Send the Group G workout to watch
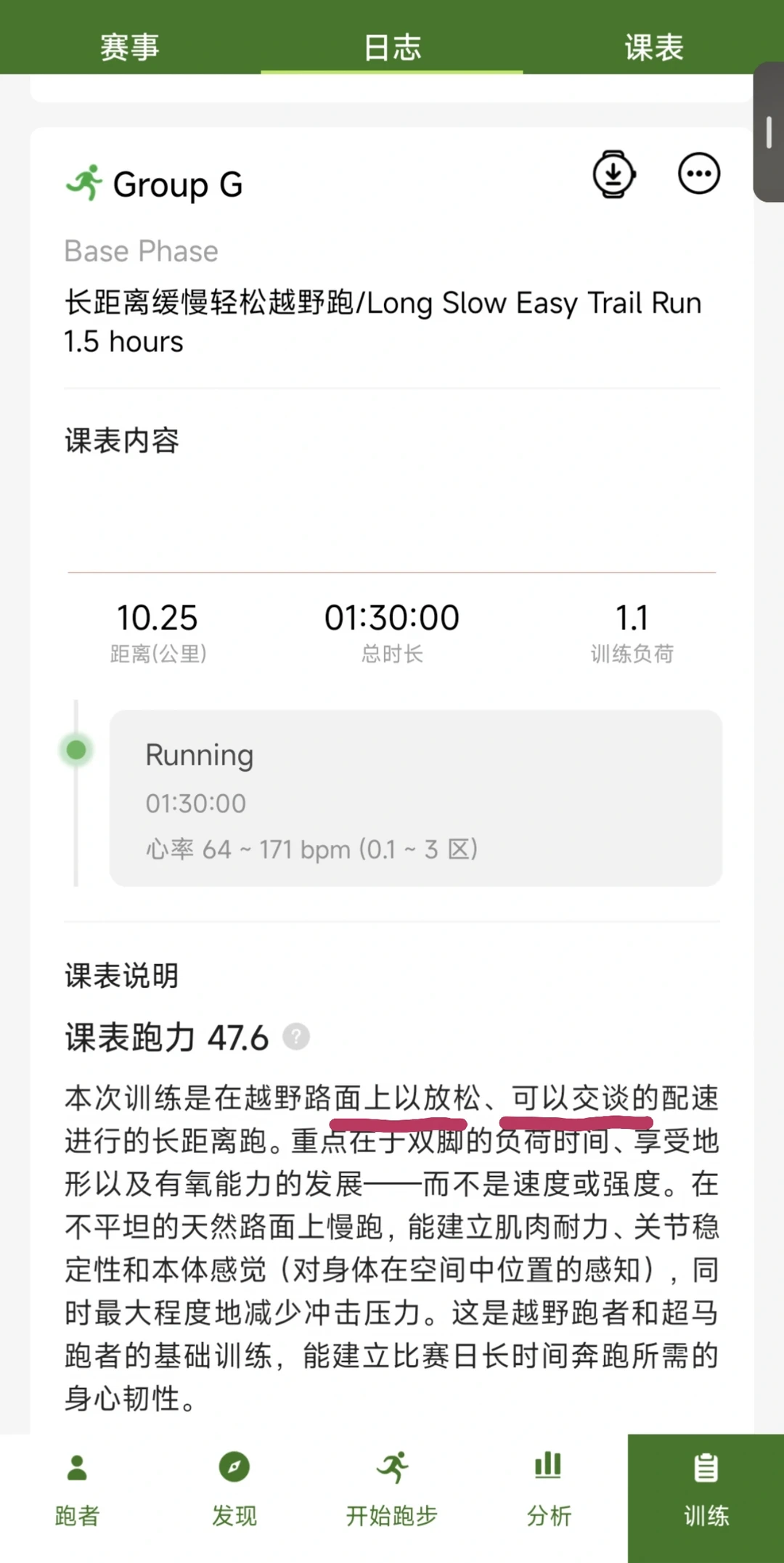 [x=614, y=174]
